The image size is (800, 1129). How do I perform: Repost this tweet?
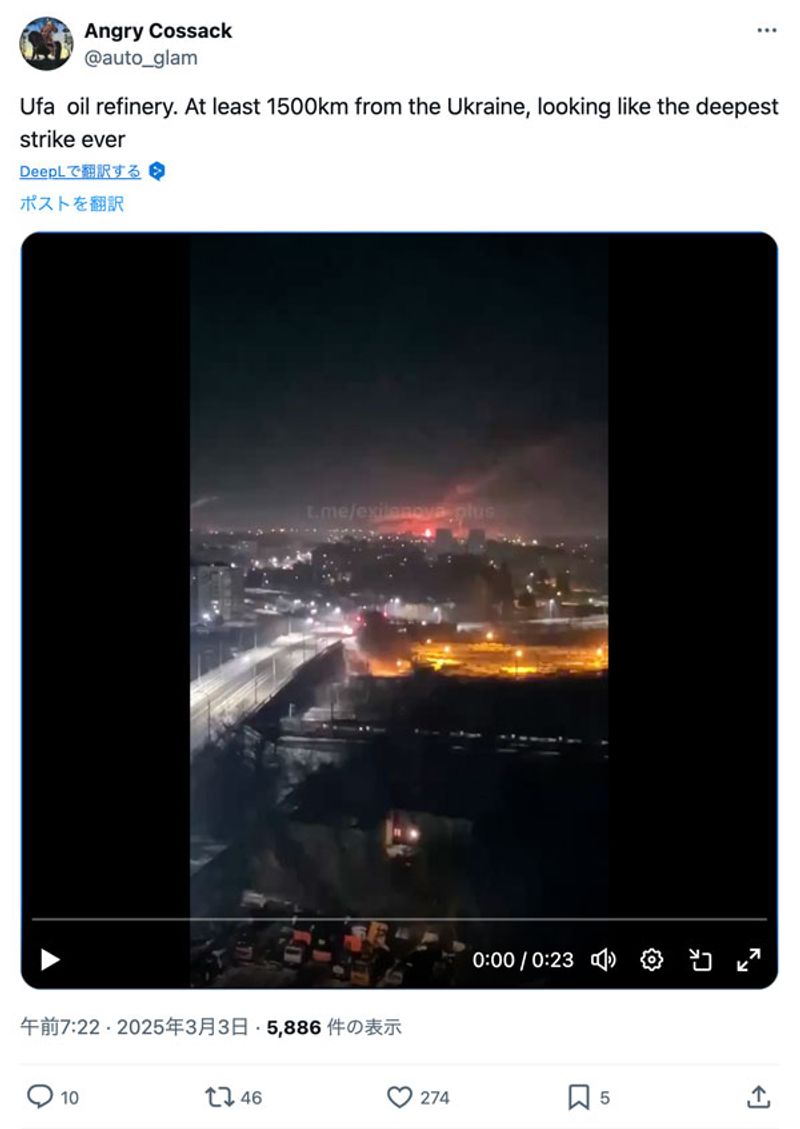pos(219,1097)
